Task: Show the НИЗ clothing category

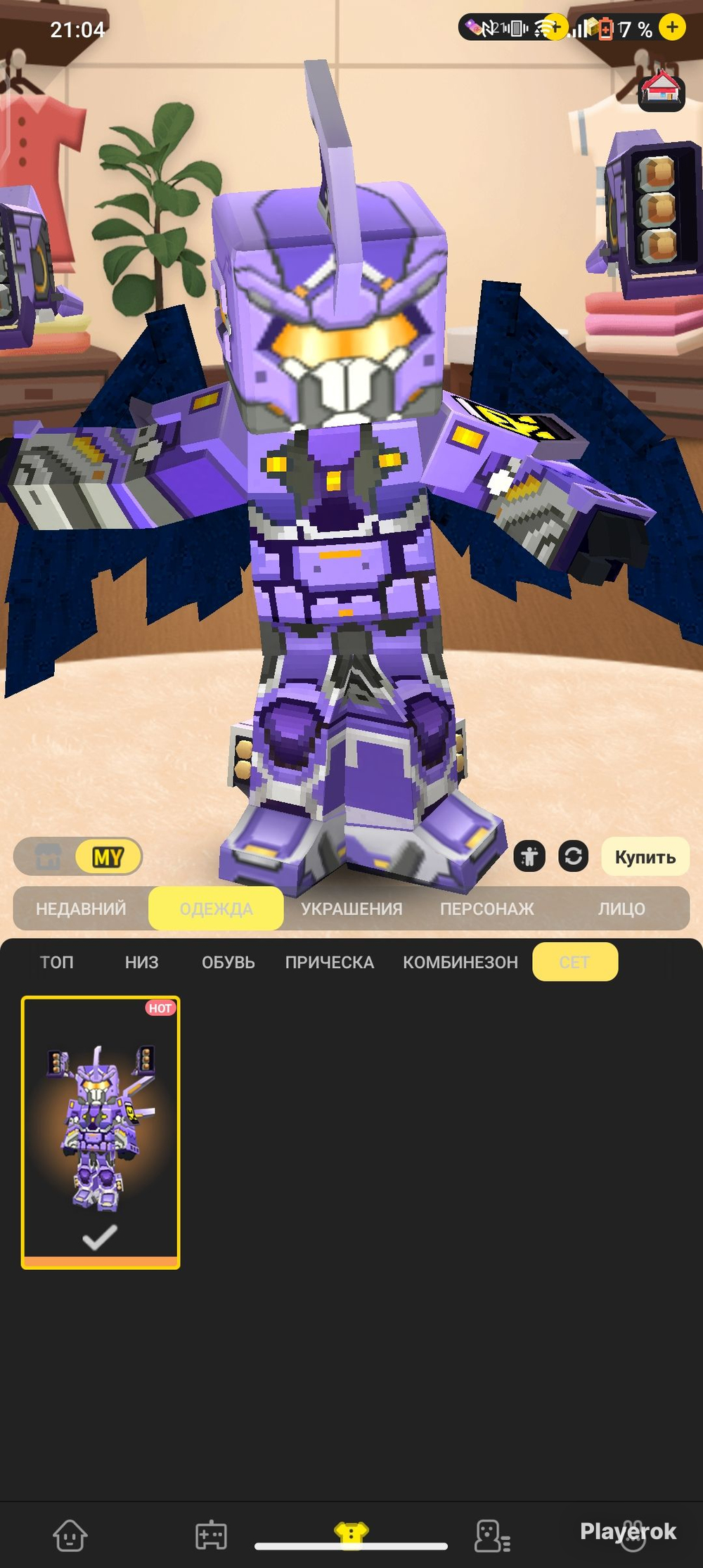Action: coord(141,962)
